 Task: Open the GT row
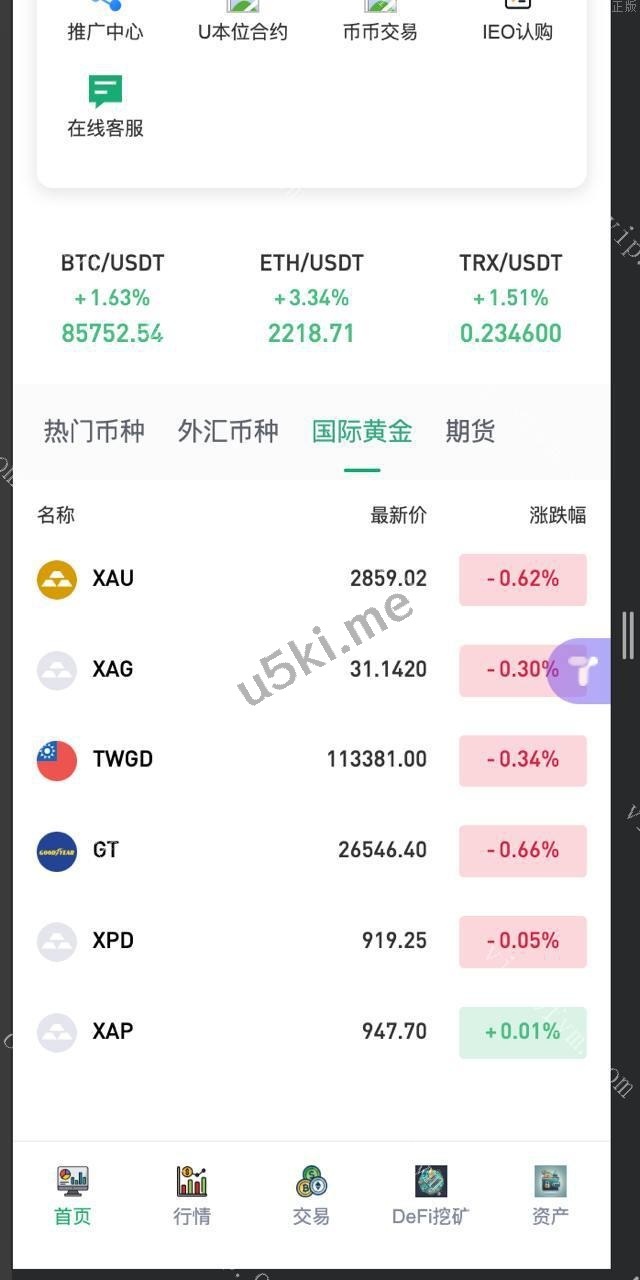pos(311,851)
